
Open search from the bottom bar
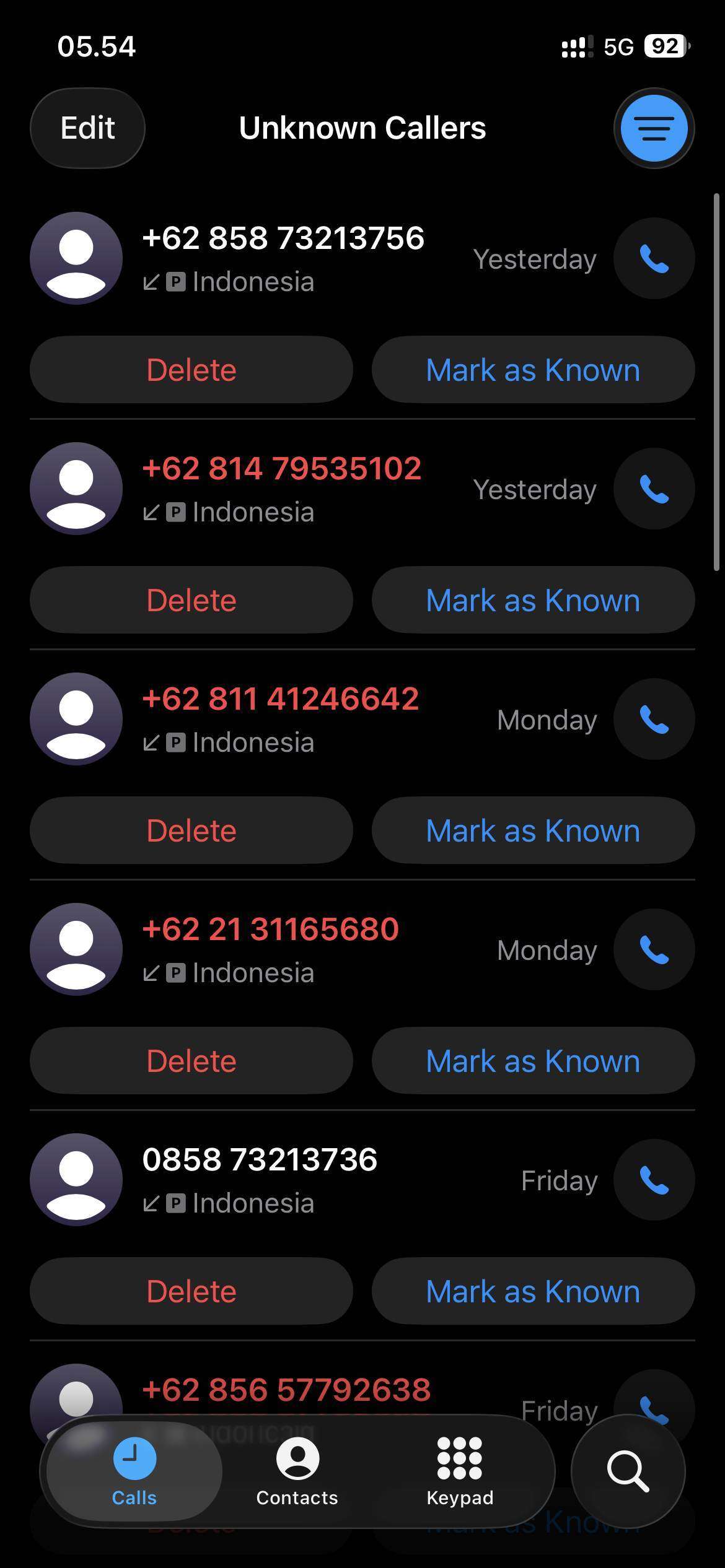tap(628, 1471)
